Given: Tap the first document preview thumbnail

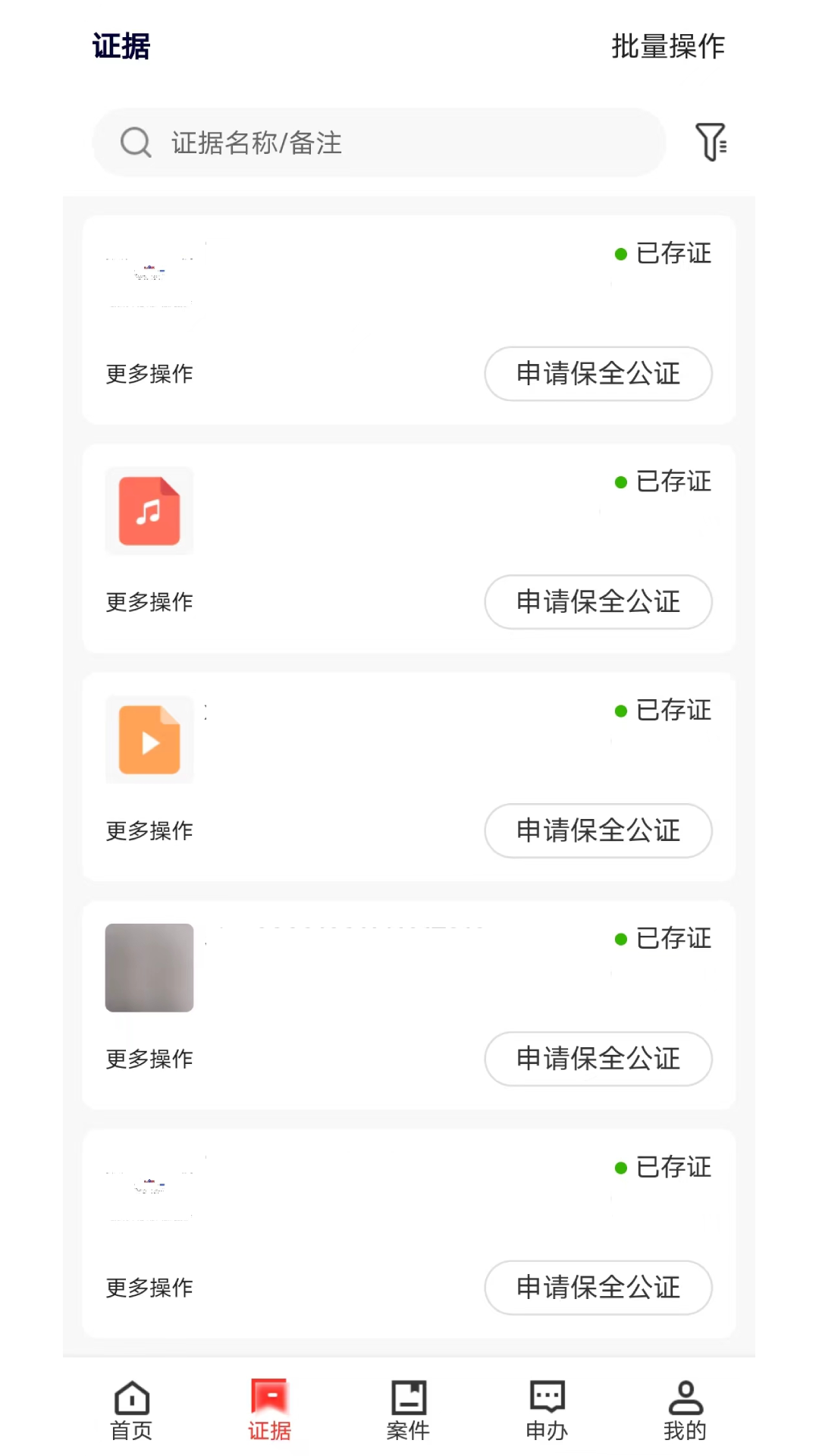Looking at the screenshot, I should click(149, 277).
